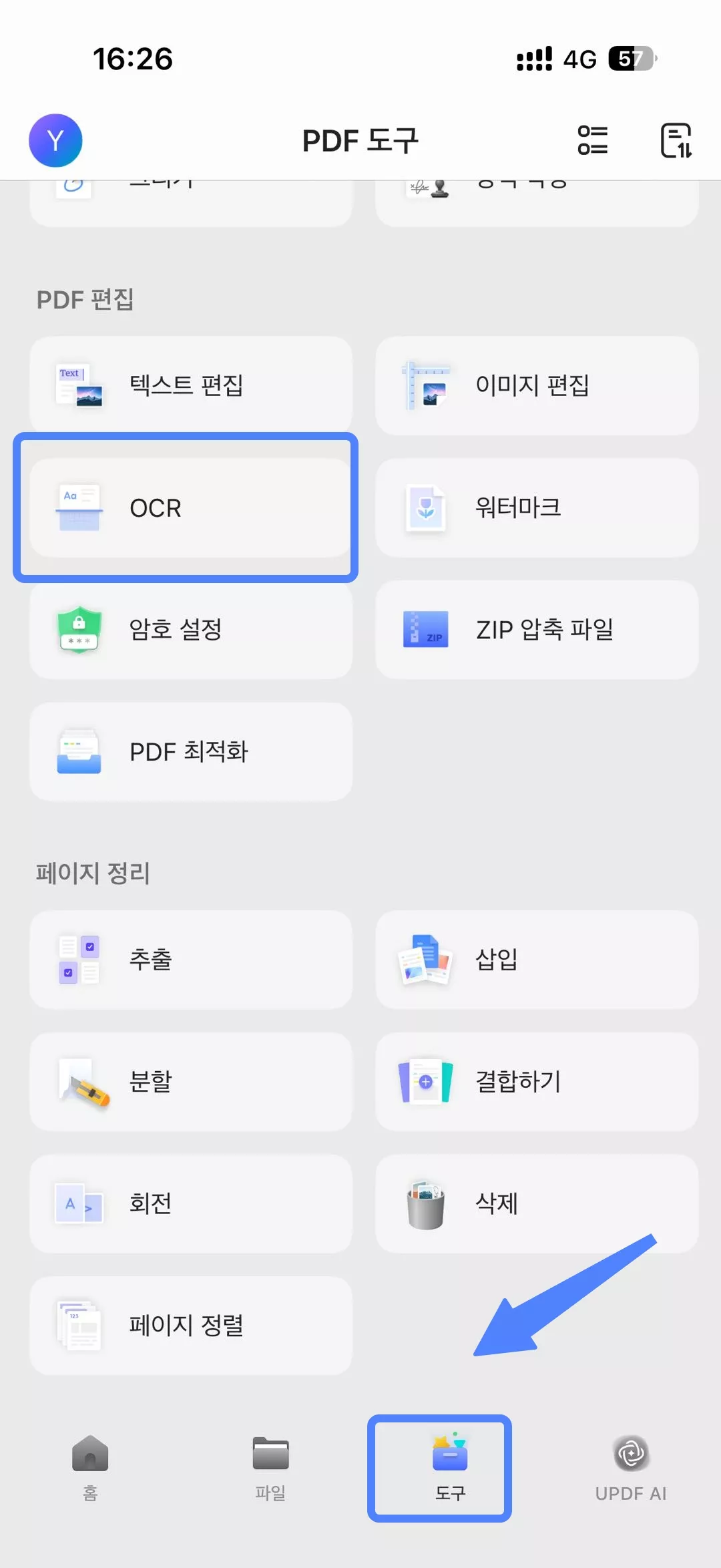
Task: Open 추출 page tool
Action: [x=191, y=960]
